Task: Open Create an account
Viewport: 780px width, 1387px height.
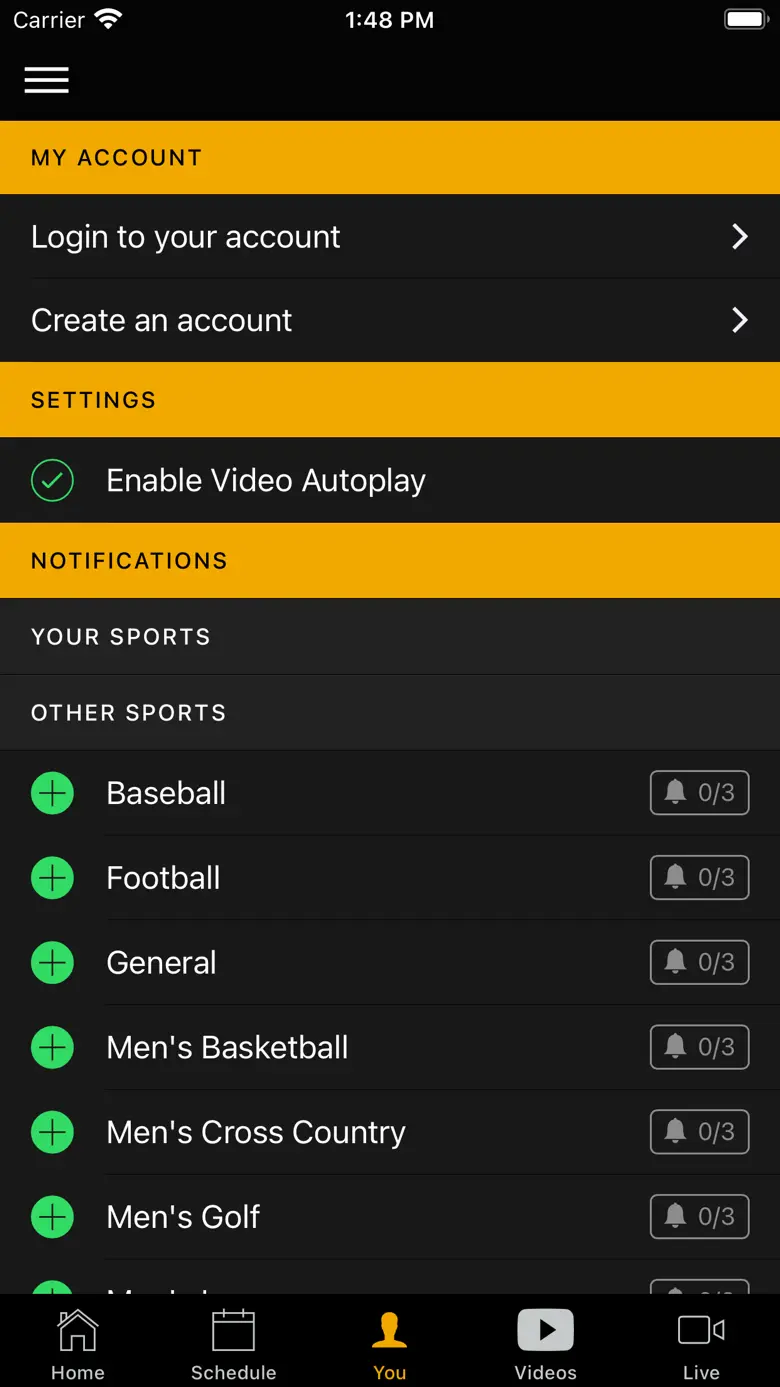Action: pos(390,320)
